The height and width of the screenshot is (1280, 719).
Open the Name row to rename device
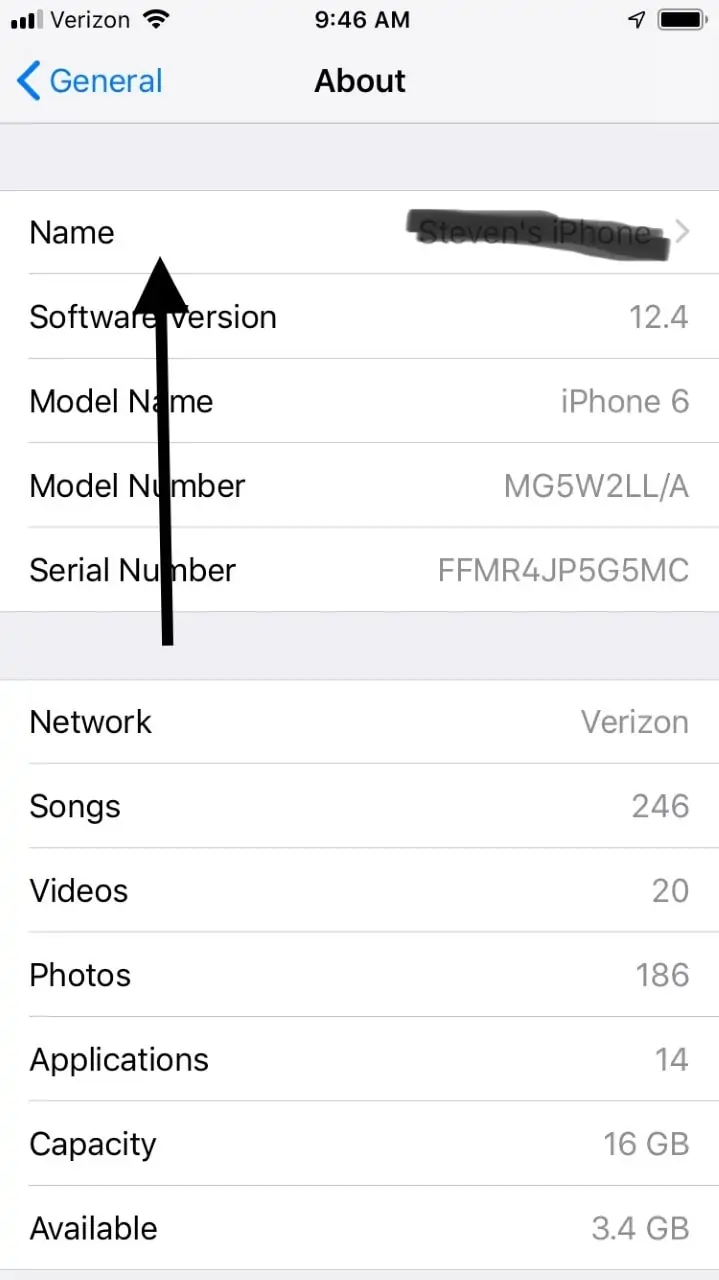click(359, 232)
